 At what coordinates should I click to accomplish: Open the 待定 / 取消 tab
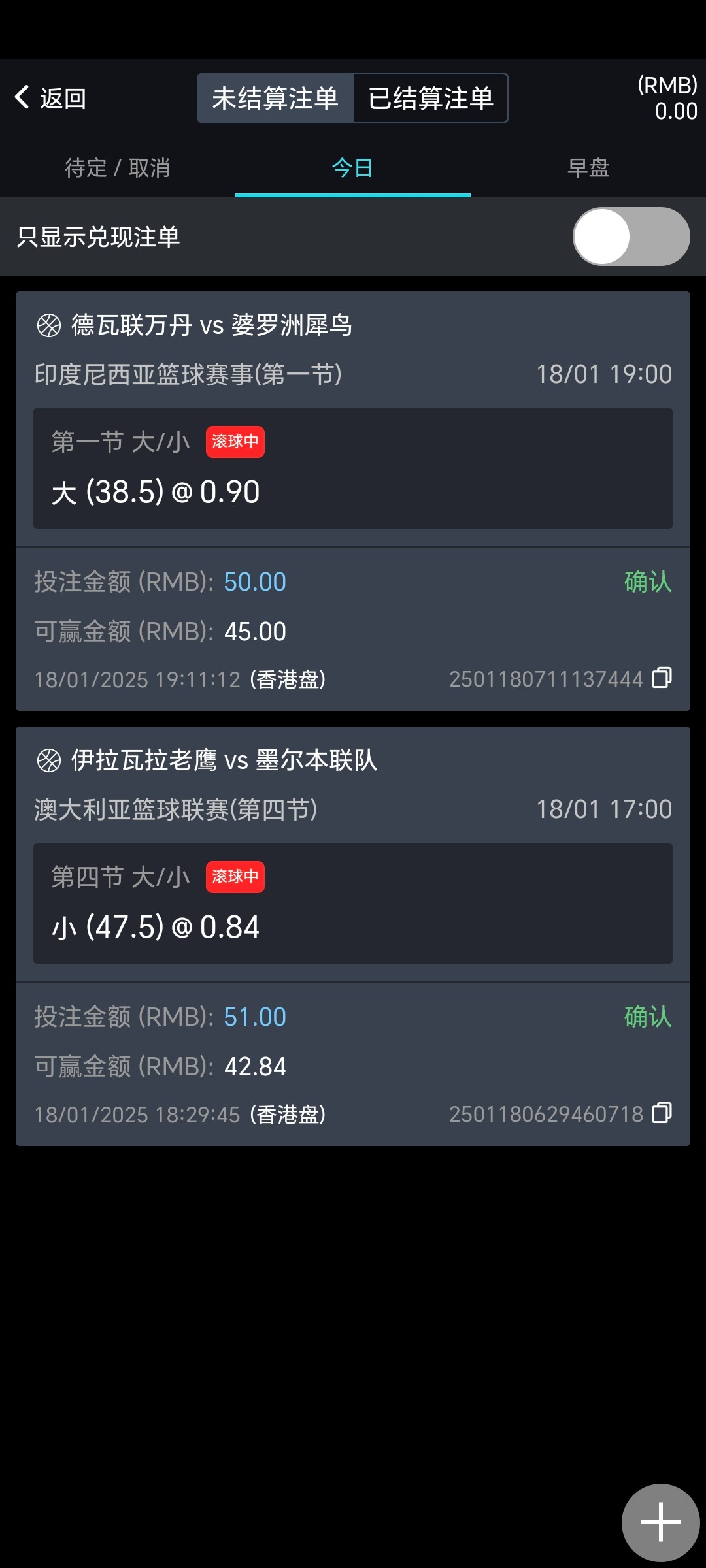click(118, 169)
